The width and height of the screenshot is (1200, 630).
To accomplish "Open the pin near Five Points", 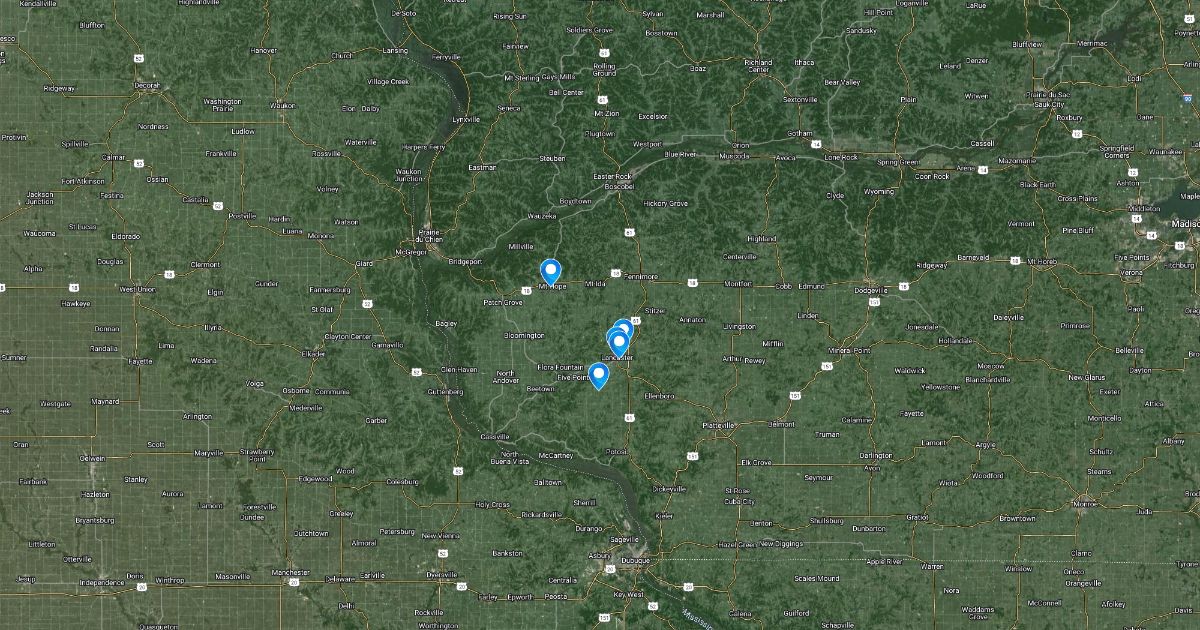I will [599, 374].
